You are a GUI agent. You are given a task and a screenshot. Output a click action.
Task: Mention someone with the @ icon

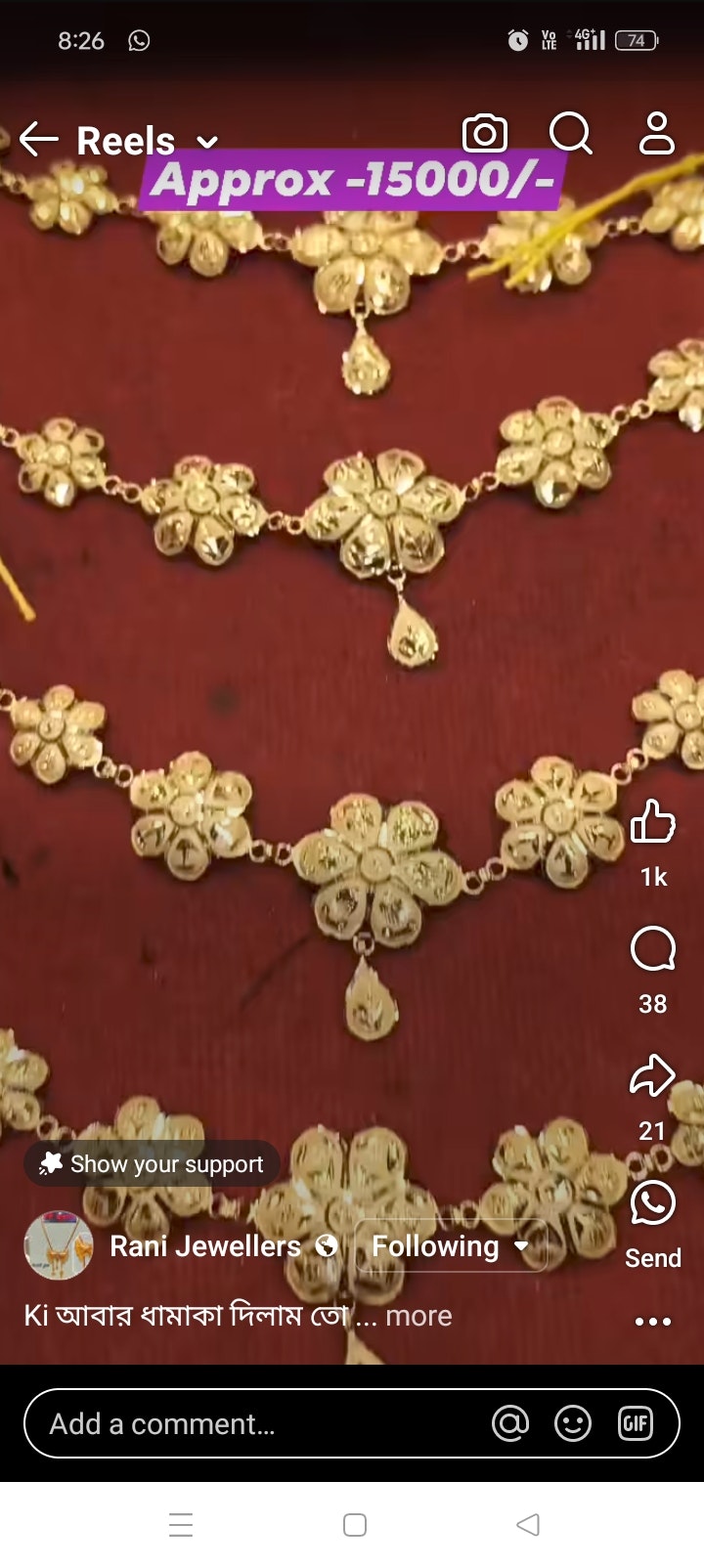point(510,1423)
